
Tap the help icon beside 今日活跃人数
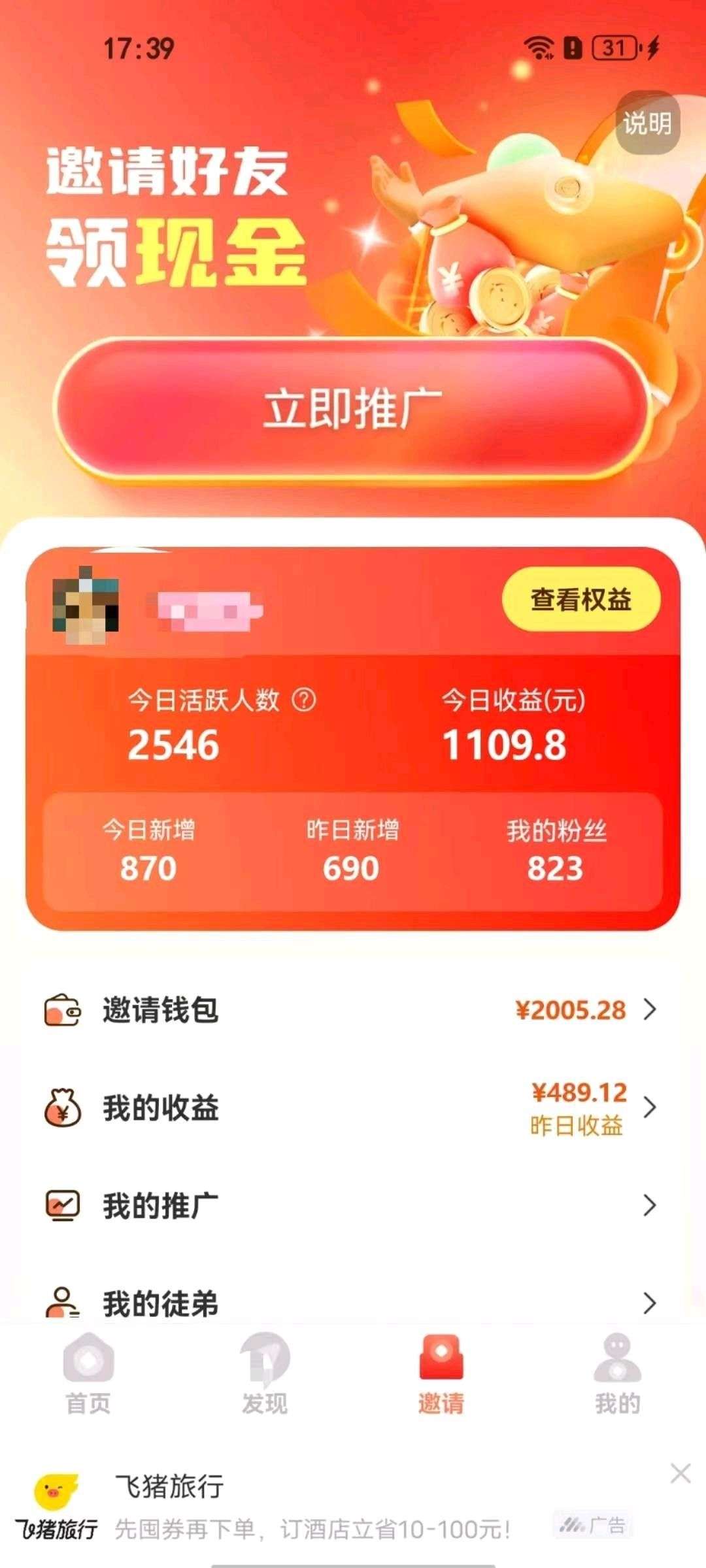pyautogui.click(x=303, y=700)
